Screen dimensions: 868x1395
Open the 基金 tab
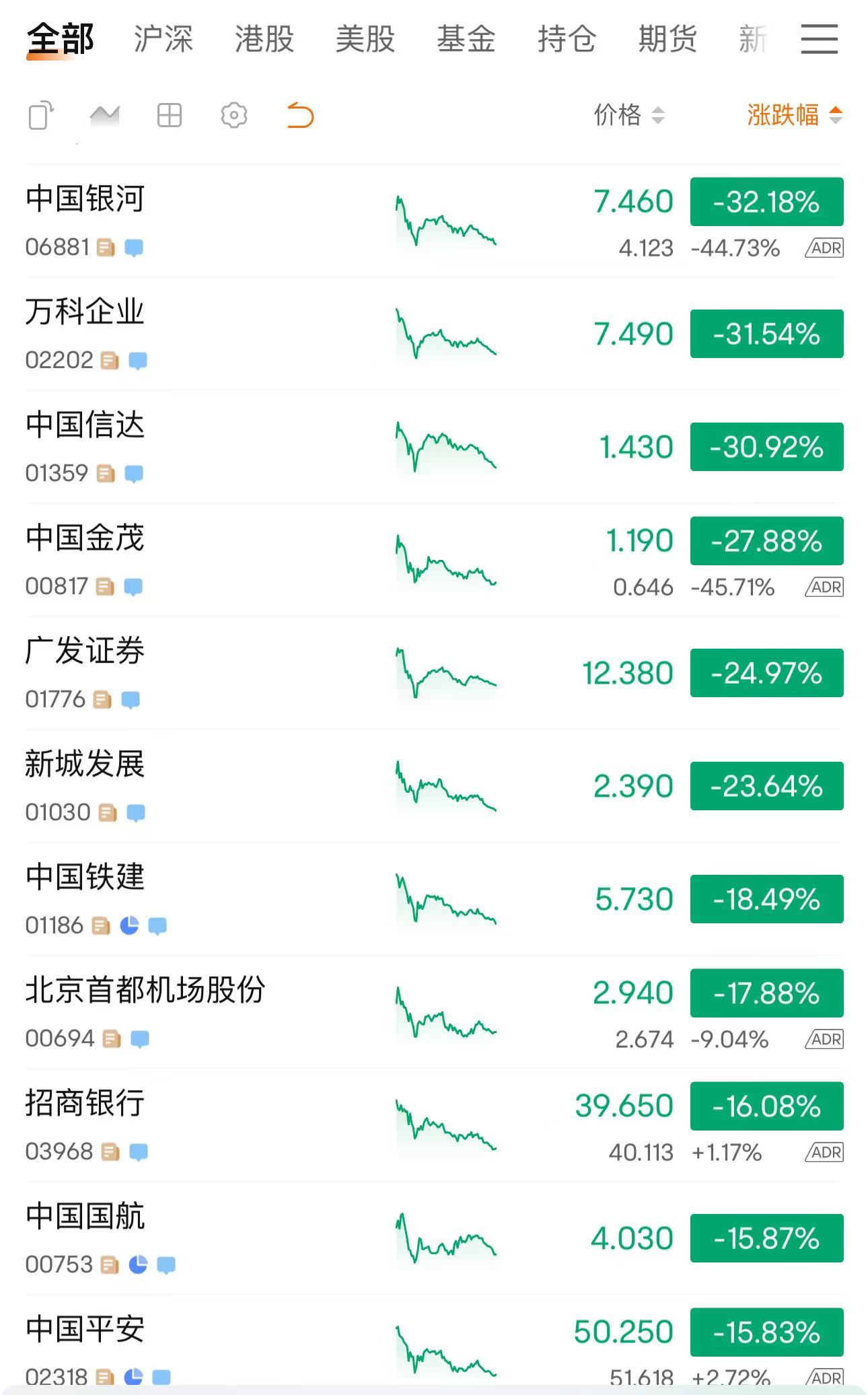click(x=466, y=39)
